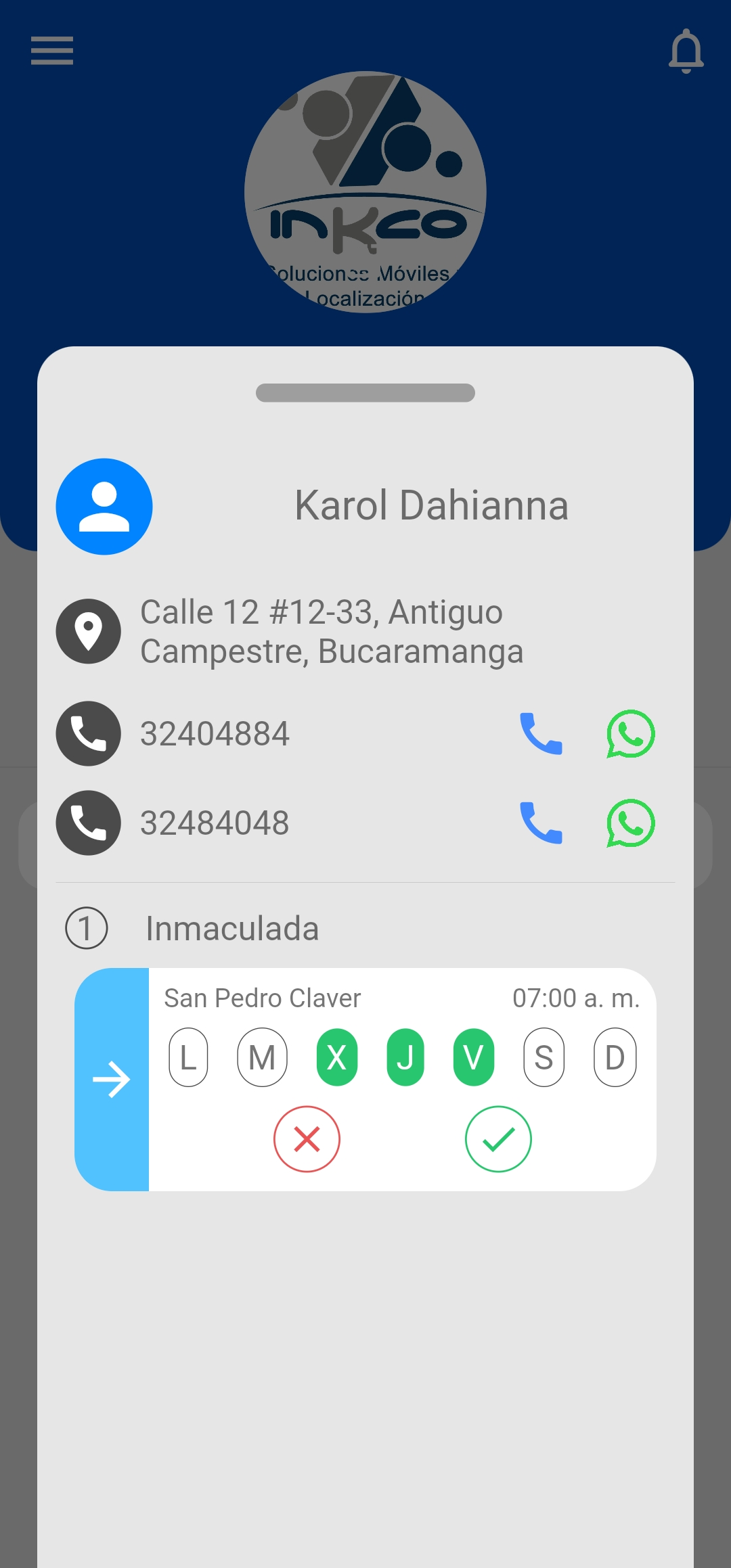
Task: Tap the blue arrow on the route card
Action: 112,1079
